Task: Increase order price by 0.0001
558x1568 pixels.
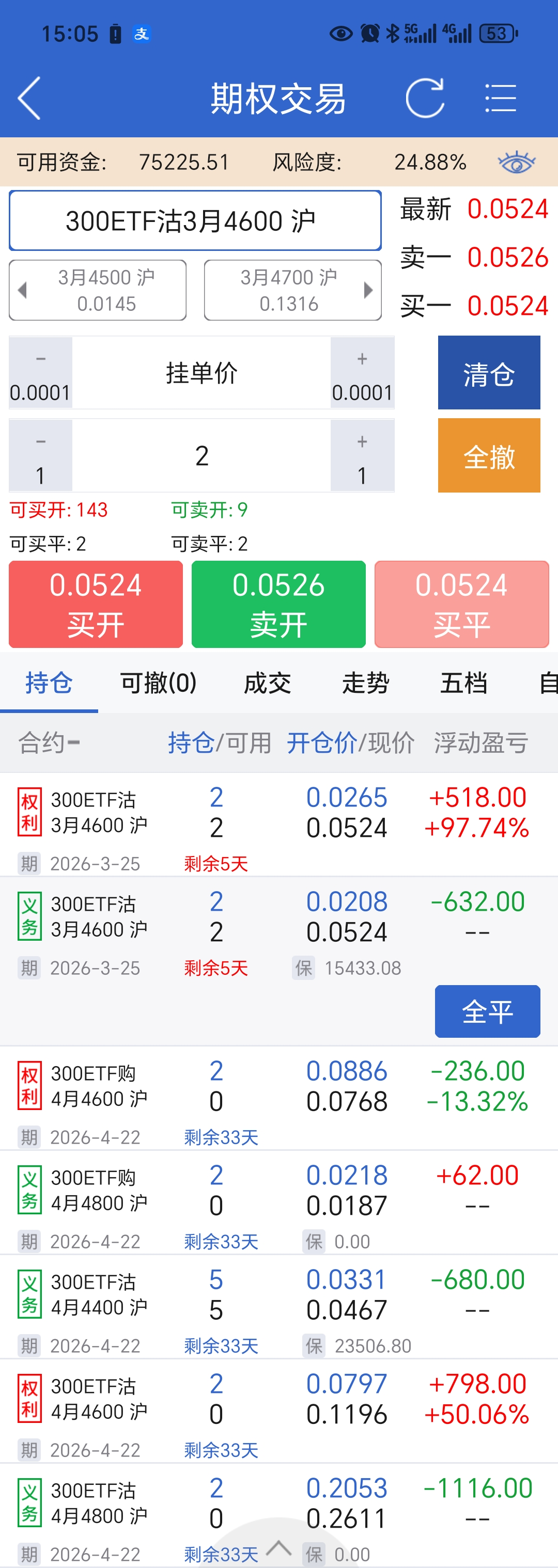Action: [362, 373]
